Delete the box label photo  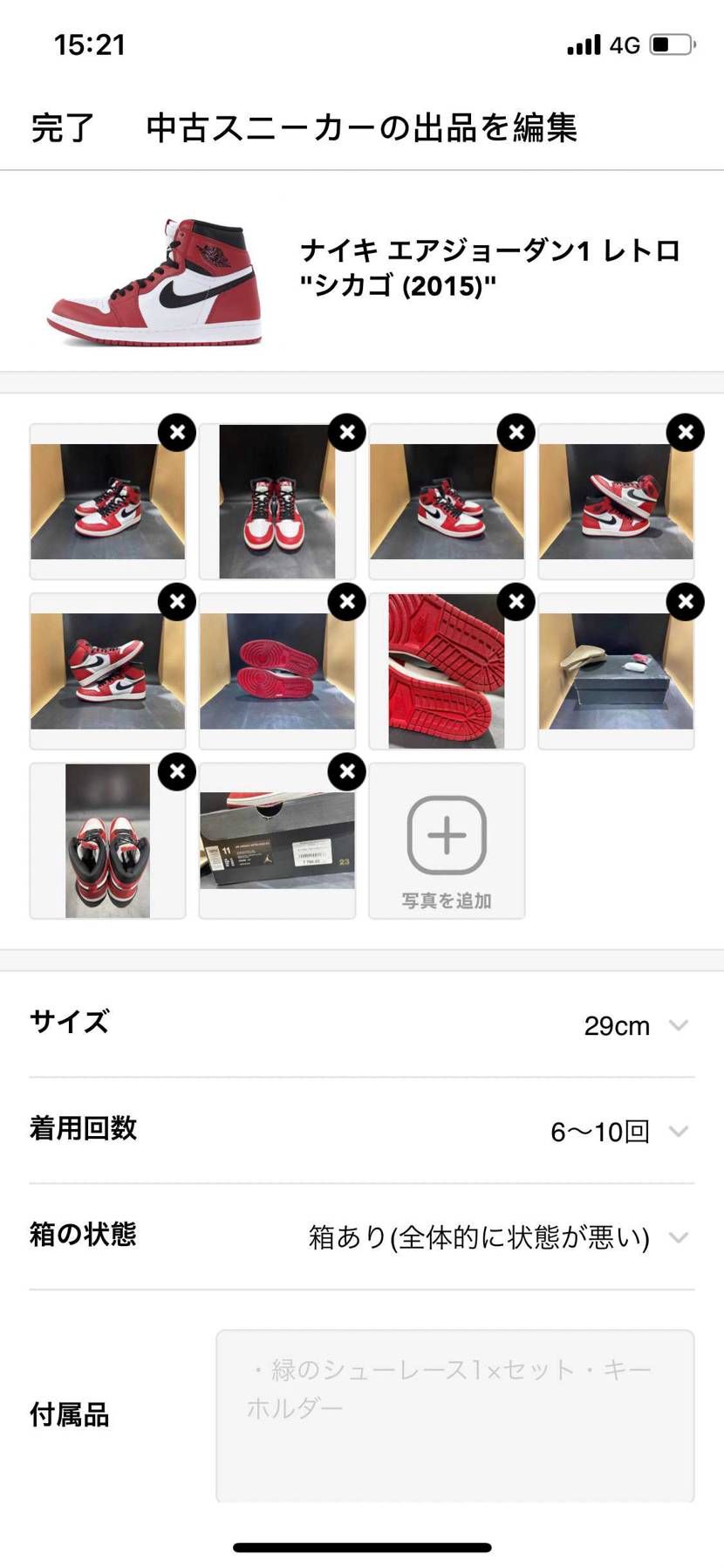[x=347, y=772]
